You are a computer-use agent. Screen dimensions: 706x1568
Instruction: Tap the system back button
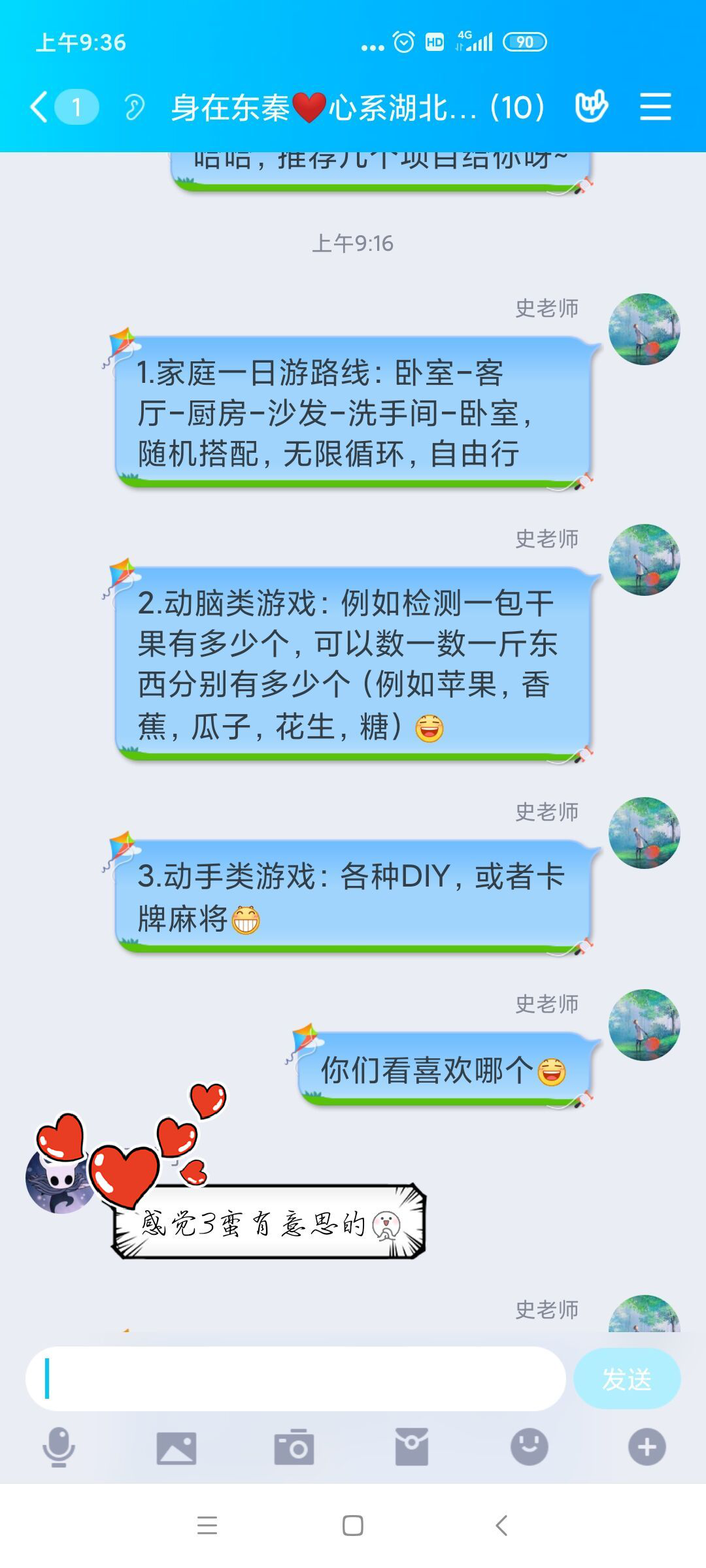point(501,1526)
